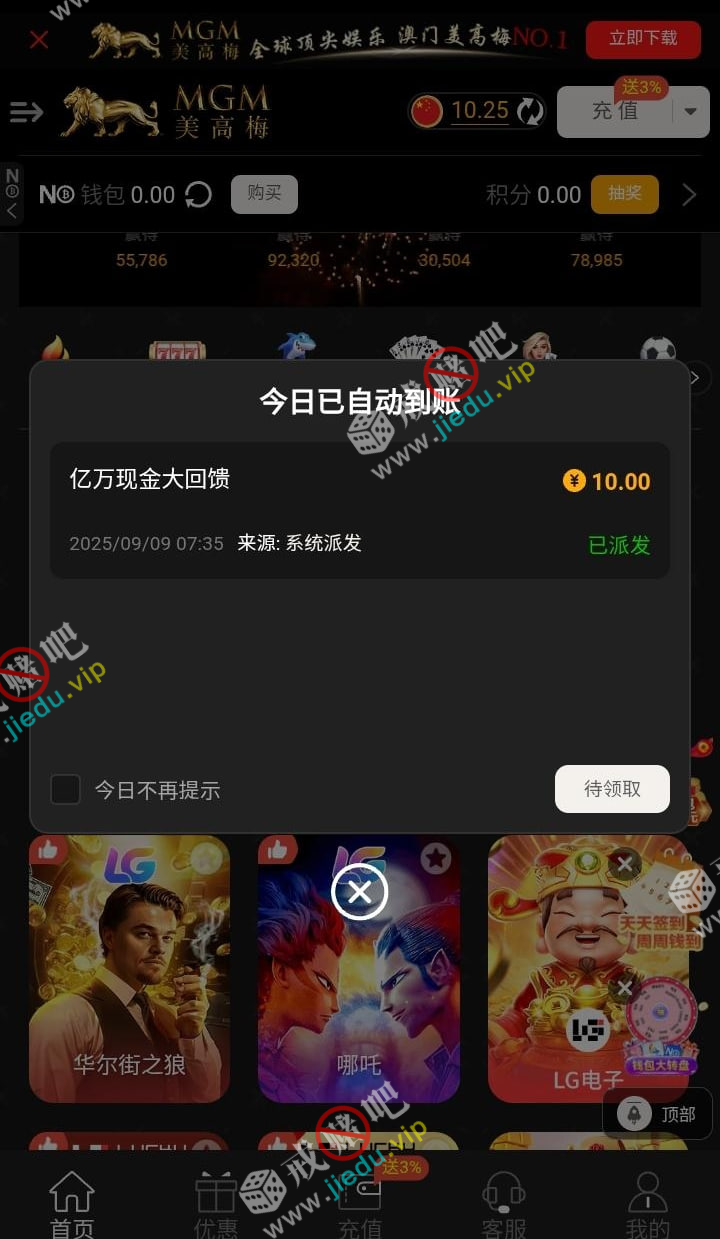Close the top MGM download banner
Image resolution: width=720 pixels, height=1239 pixels.
click(39, 40)
